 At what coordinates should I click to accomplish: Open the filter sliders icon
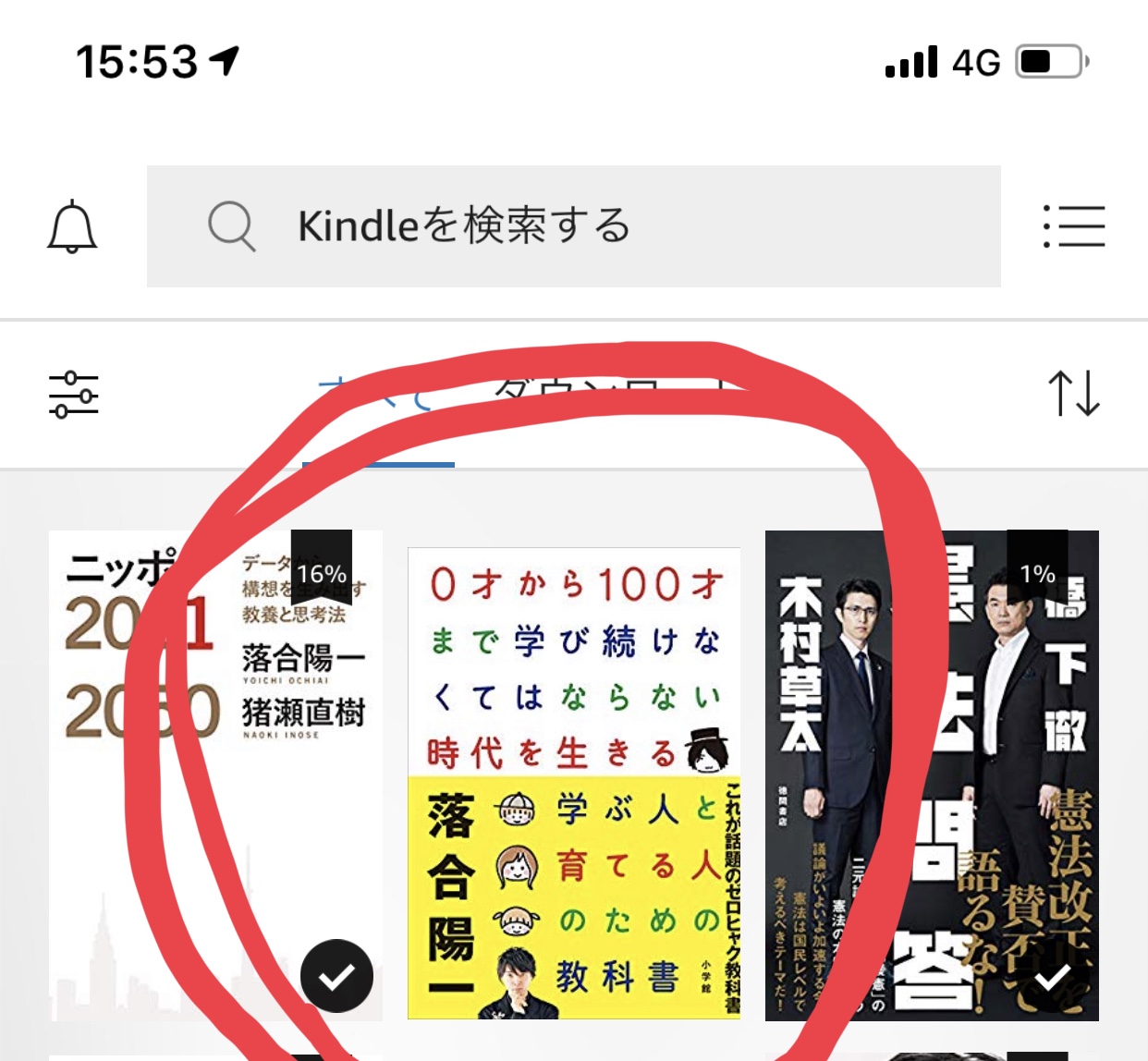(x=73, y=395)
